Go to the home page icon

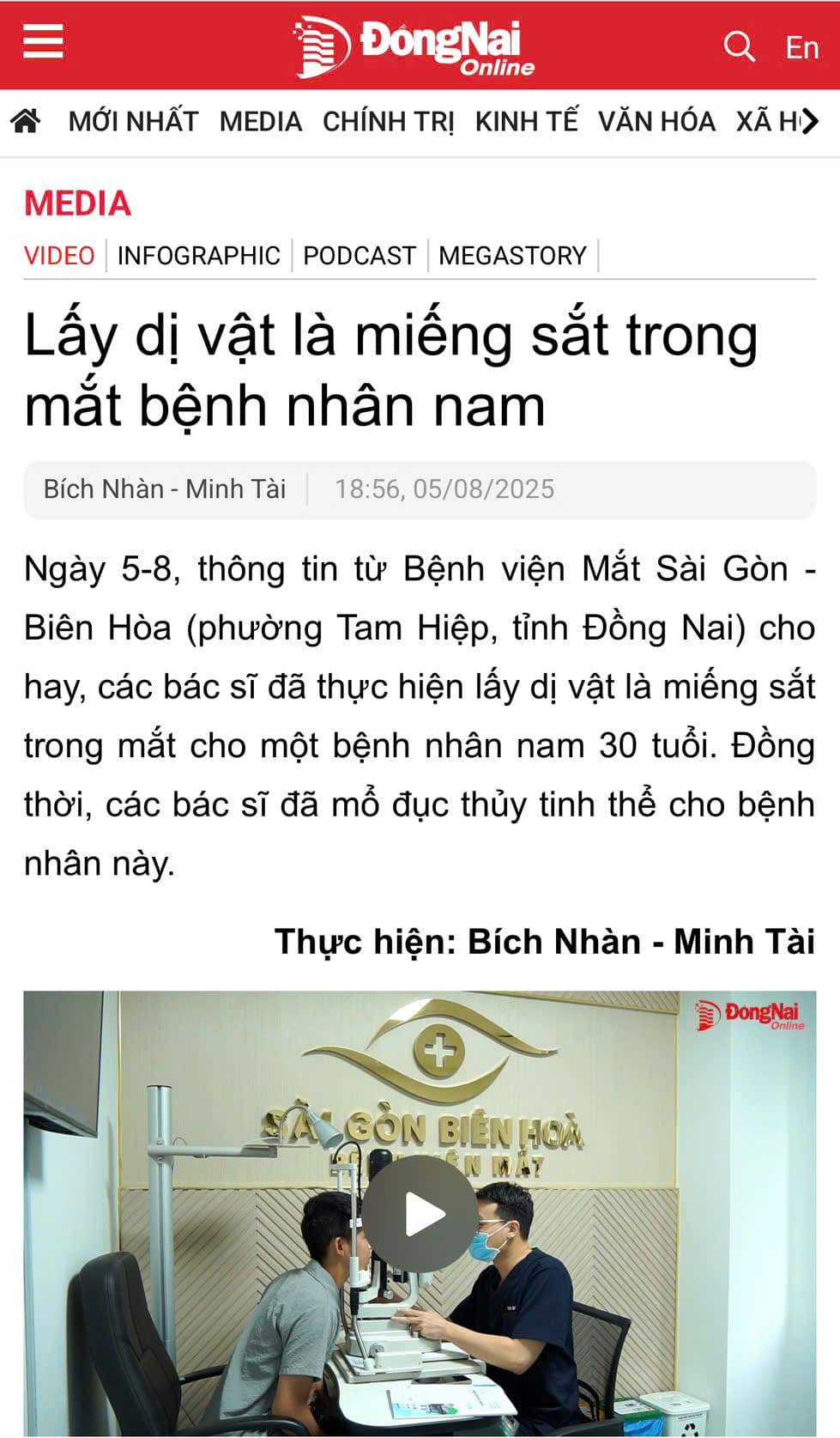(26, 122)
